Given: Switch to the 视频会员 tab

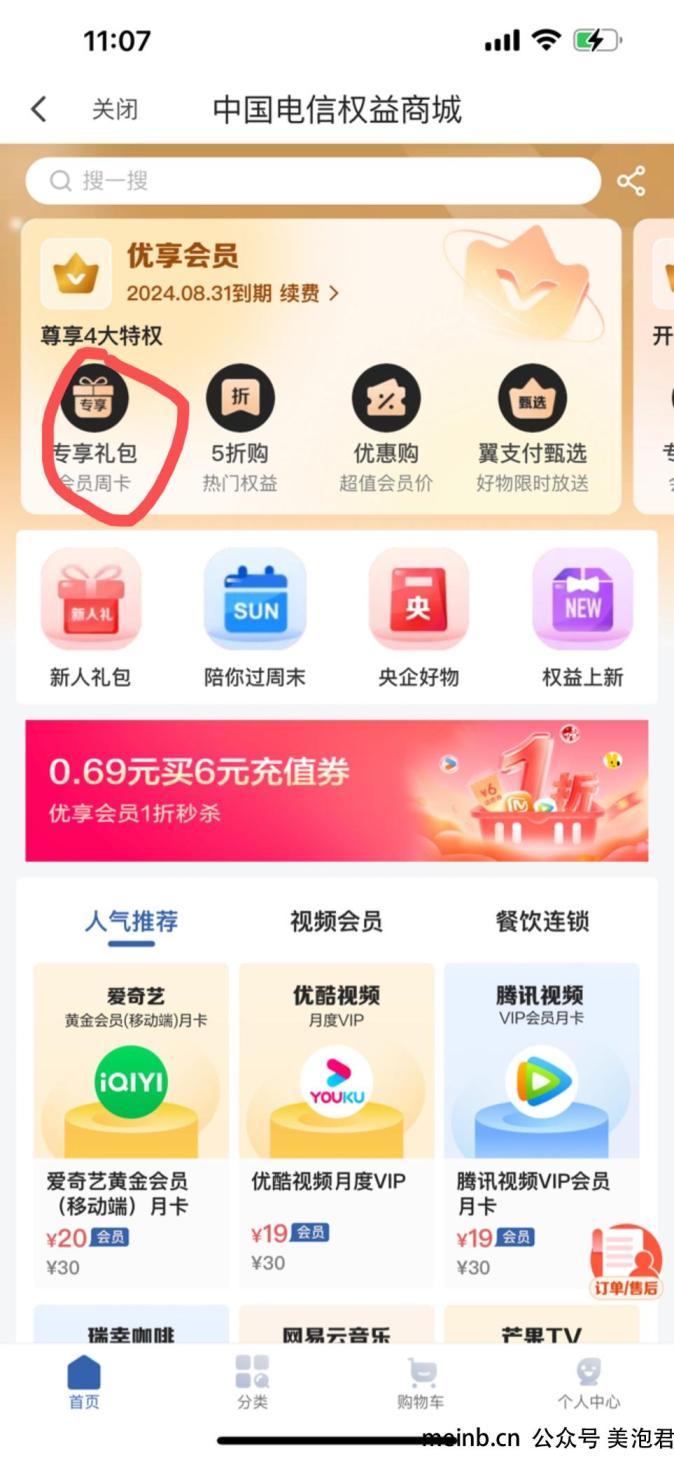Looking at the screenshot, I should [336, 921].
